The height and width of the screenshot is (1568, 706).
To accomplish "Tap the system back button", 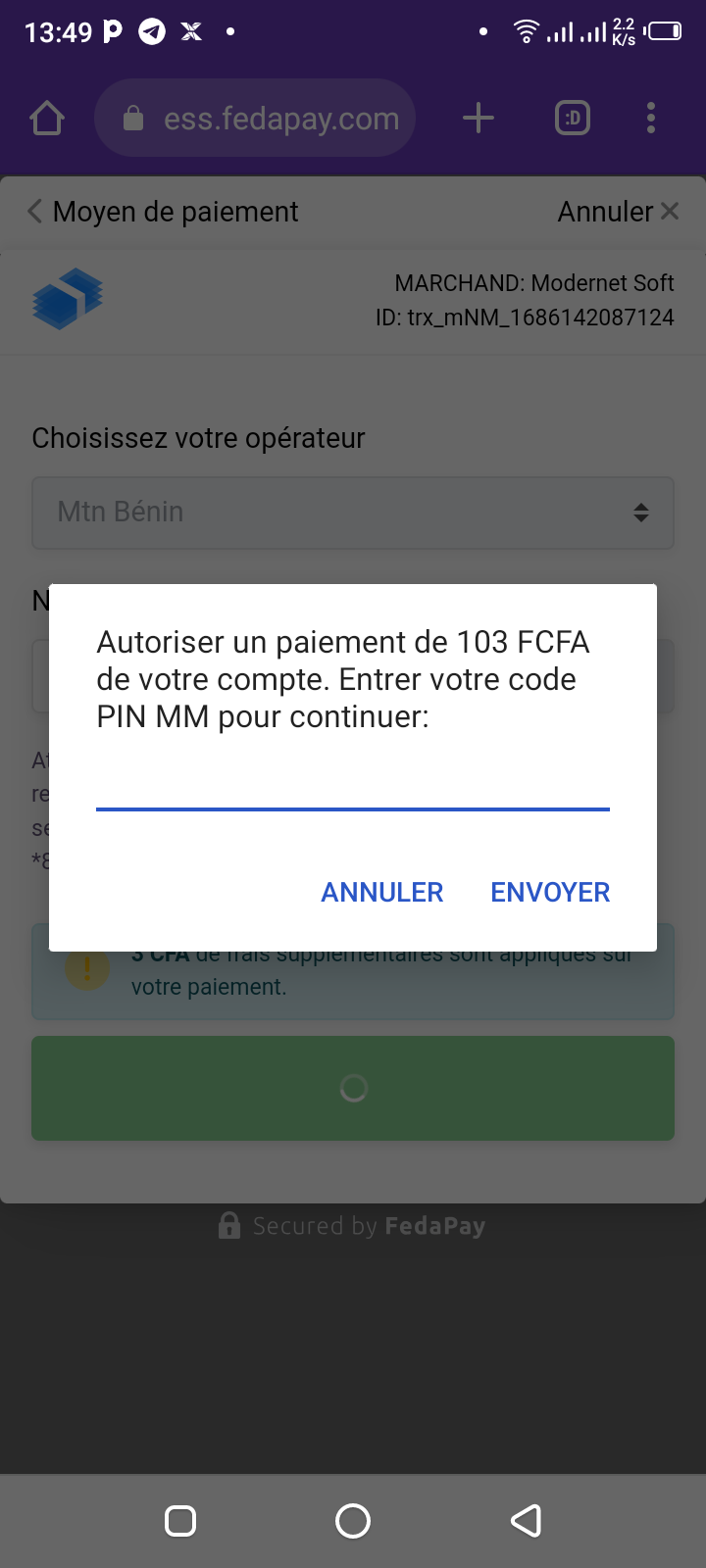I will (x=527, y=1521).
